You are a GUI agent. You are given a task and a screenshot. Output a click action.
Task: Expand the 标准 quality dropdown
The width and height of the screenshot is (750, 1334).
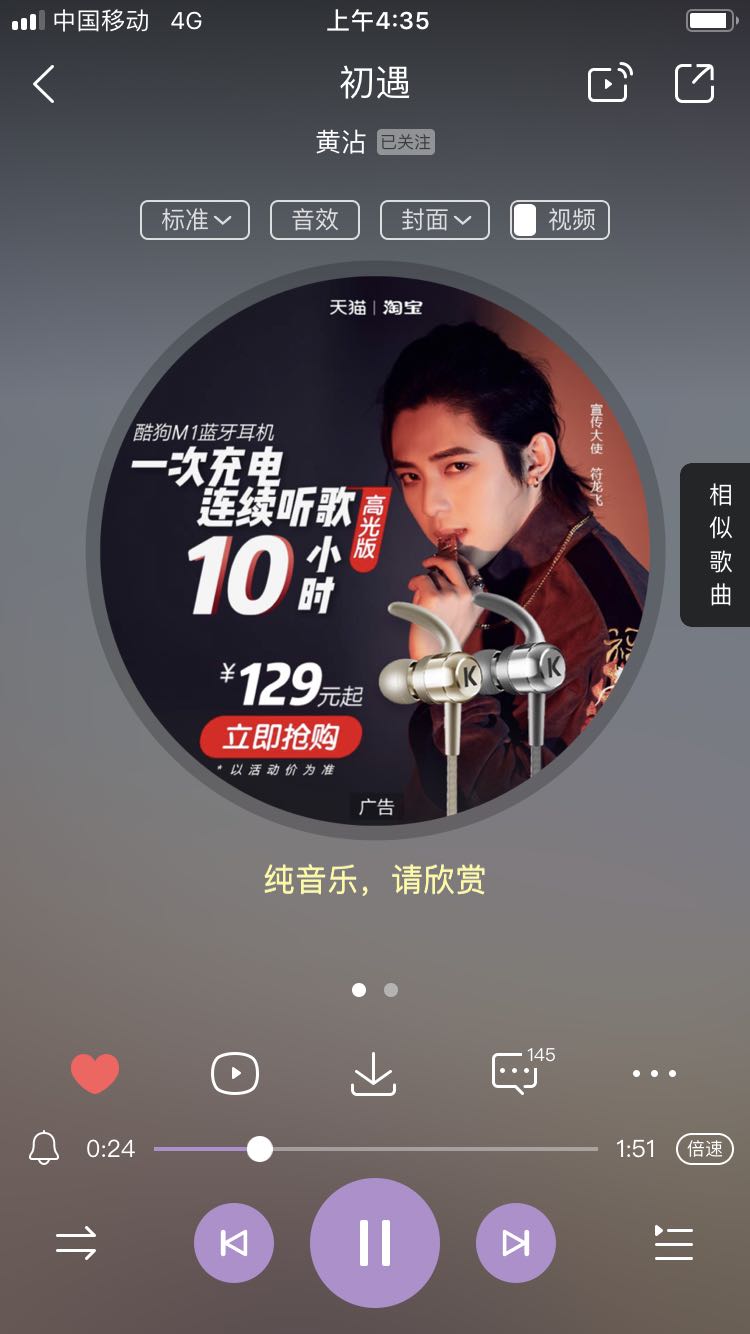(195, 220)
